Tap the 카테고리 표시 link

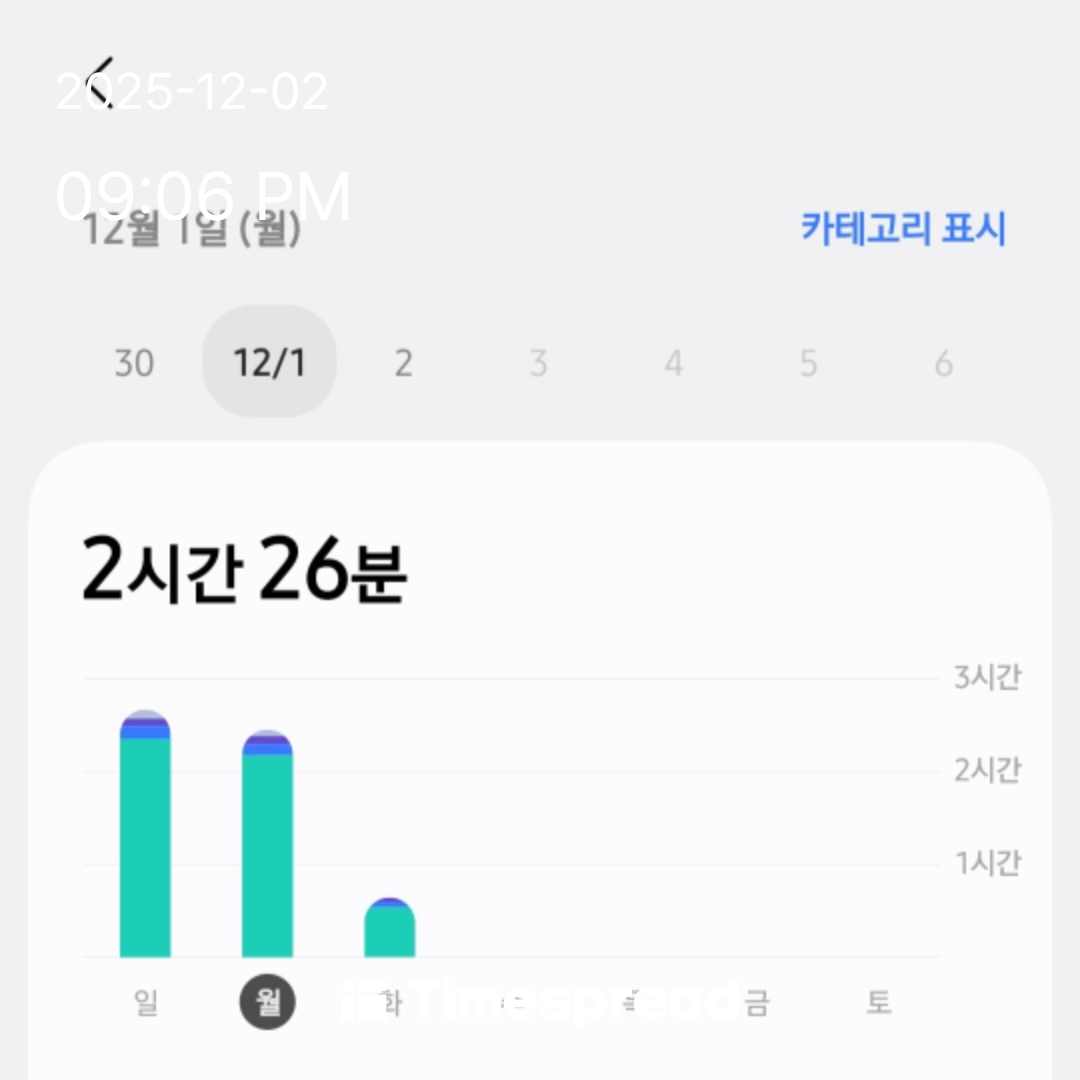902,229
